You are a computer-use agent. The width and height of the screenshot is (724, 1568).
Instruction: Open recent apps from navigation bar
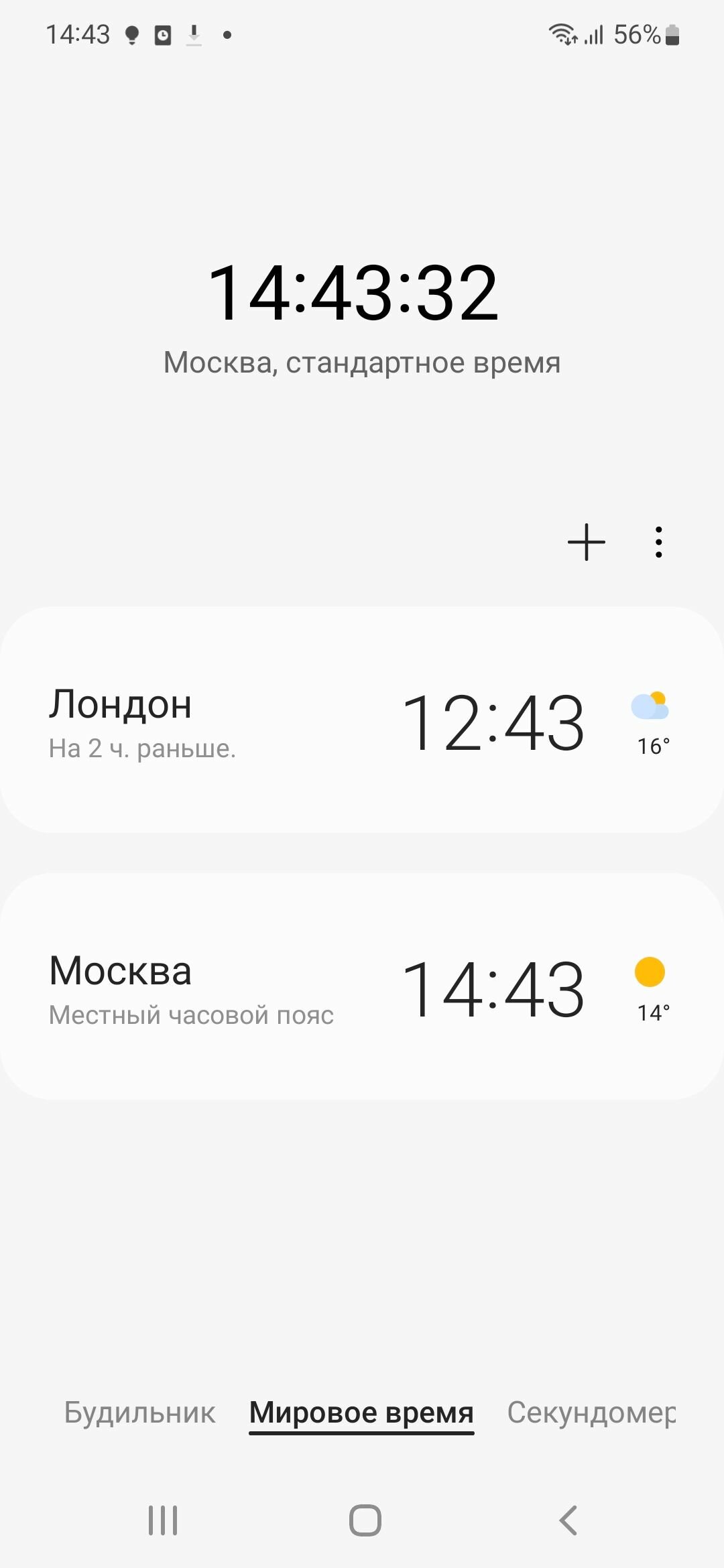(163, 1520)
